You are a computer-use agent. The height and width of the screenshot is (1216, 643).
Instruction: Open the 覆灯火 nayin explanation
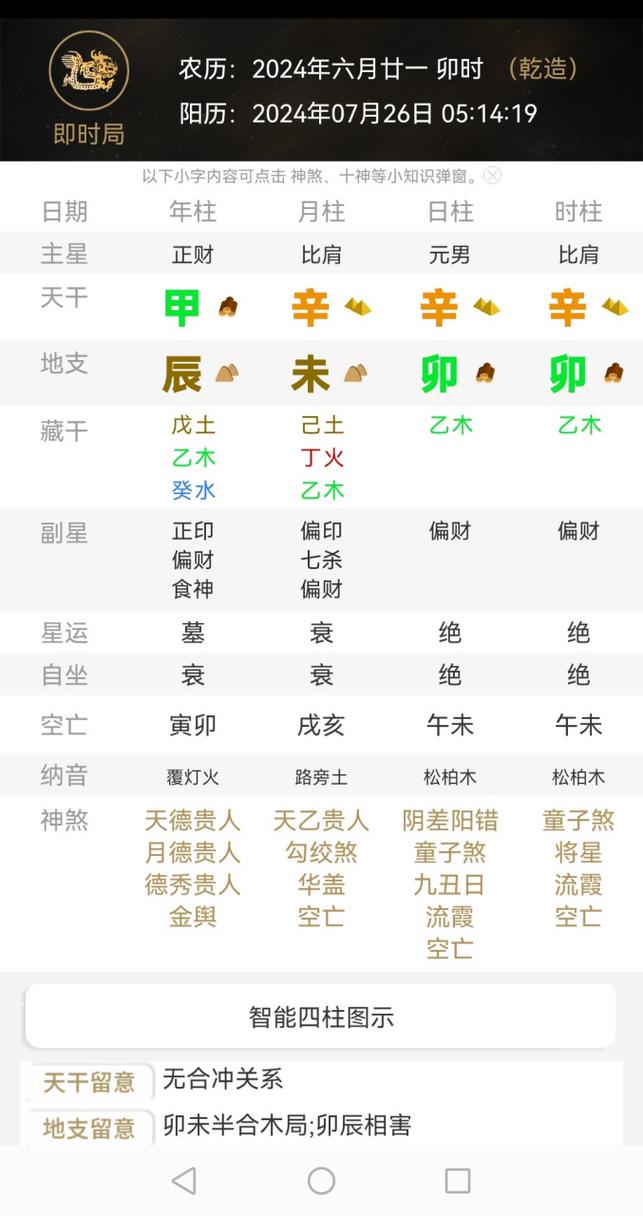click(193, 777)
